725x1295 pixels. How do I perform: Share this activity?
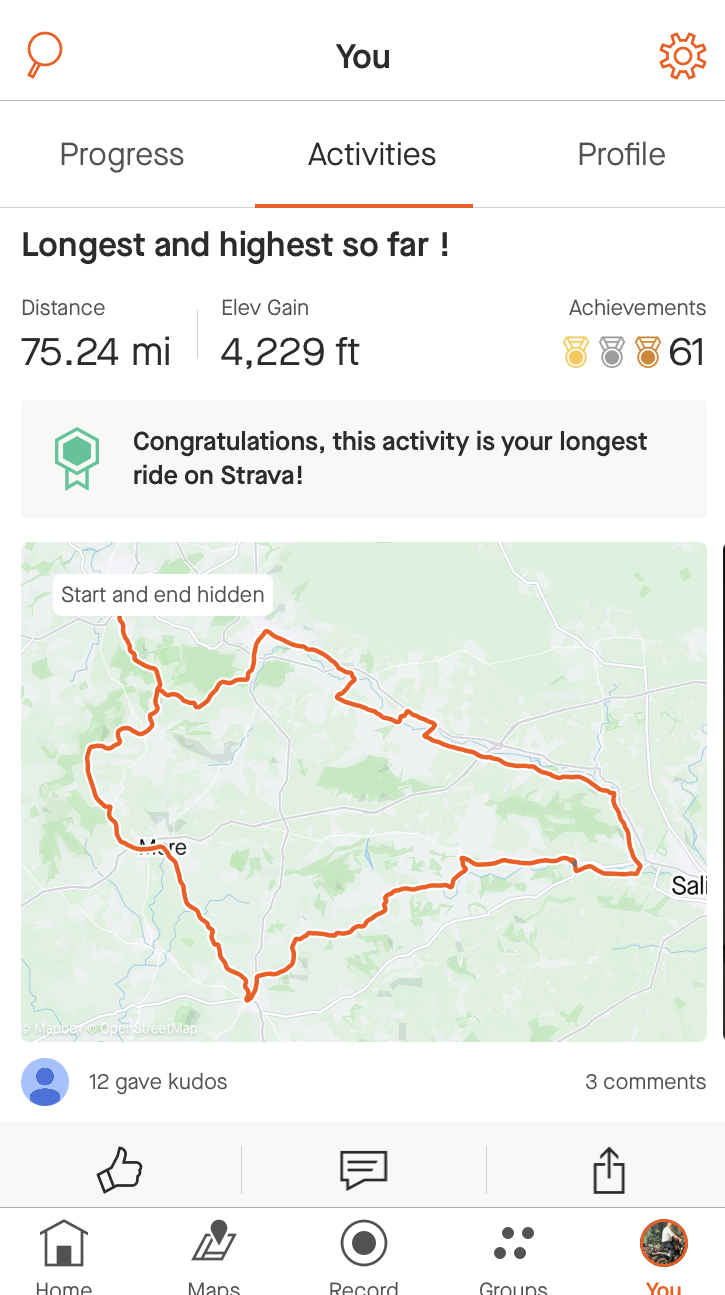(608, 1169)
